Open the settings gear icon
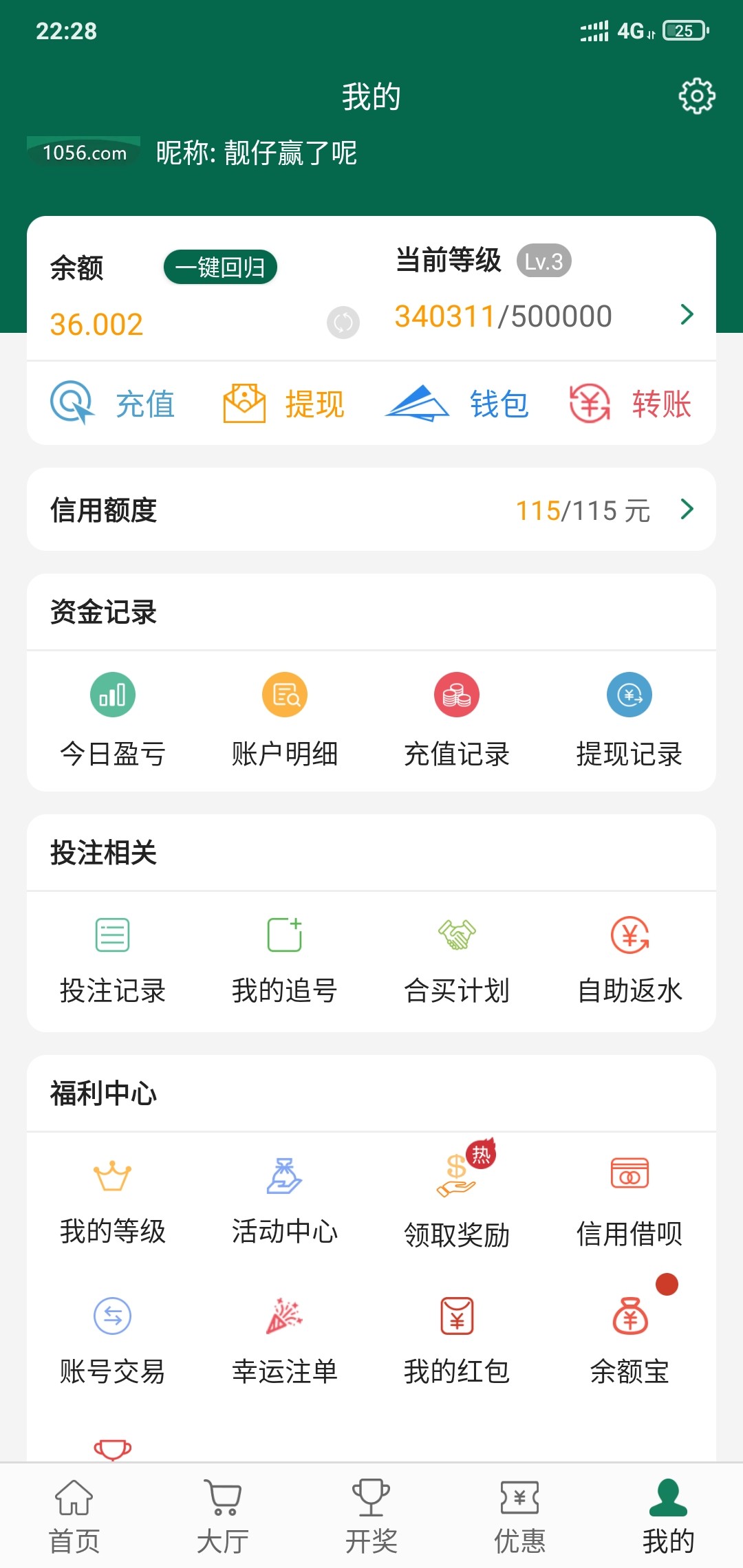743x1568 pixels. [697, 96]
